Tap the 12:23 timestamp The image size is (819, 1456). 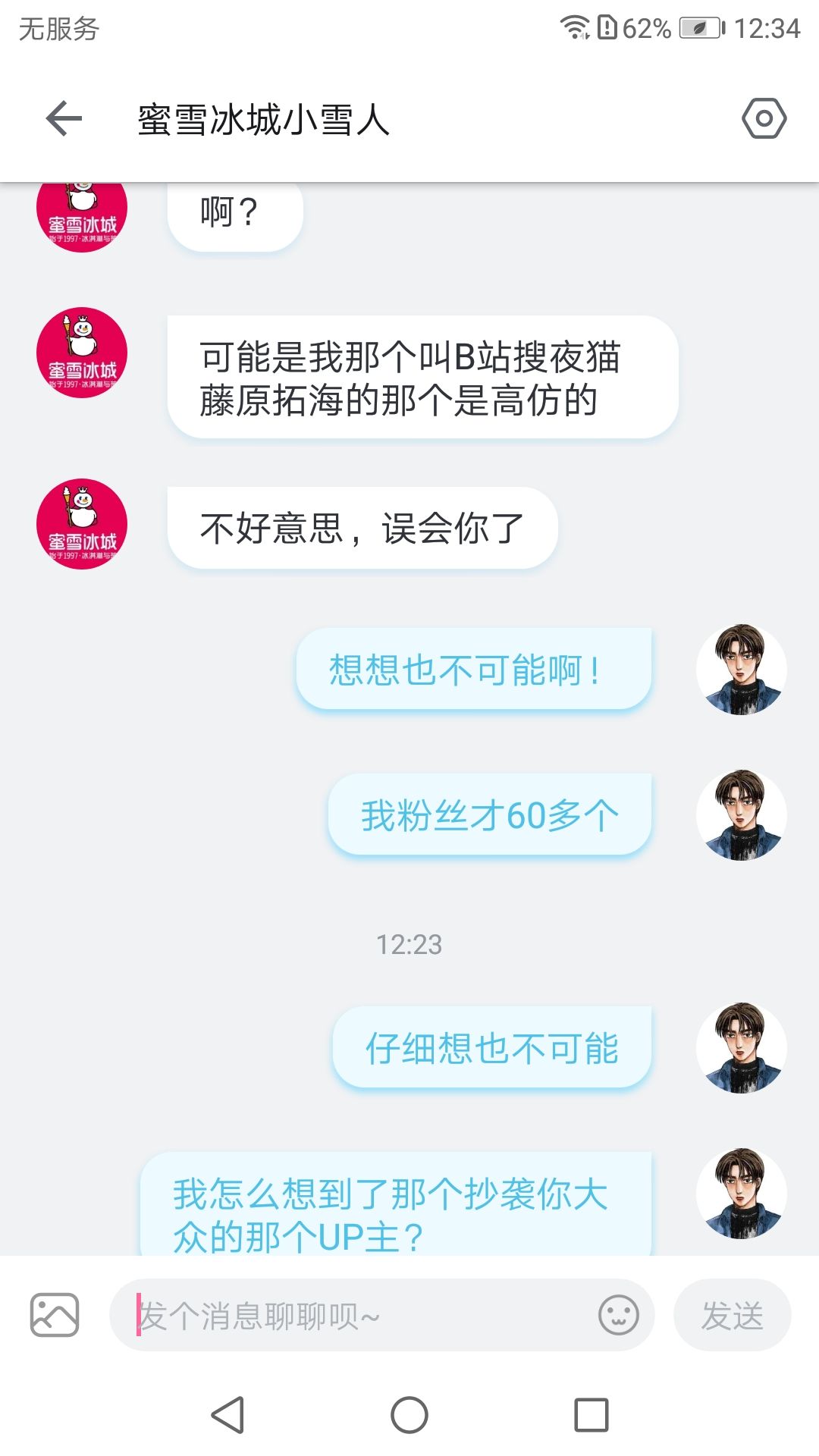click(x=409, y=944)
